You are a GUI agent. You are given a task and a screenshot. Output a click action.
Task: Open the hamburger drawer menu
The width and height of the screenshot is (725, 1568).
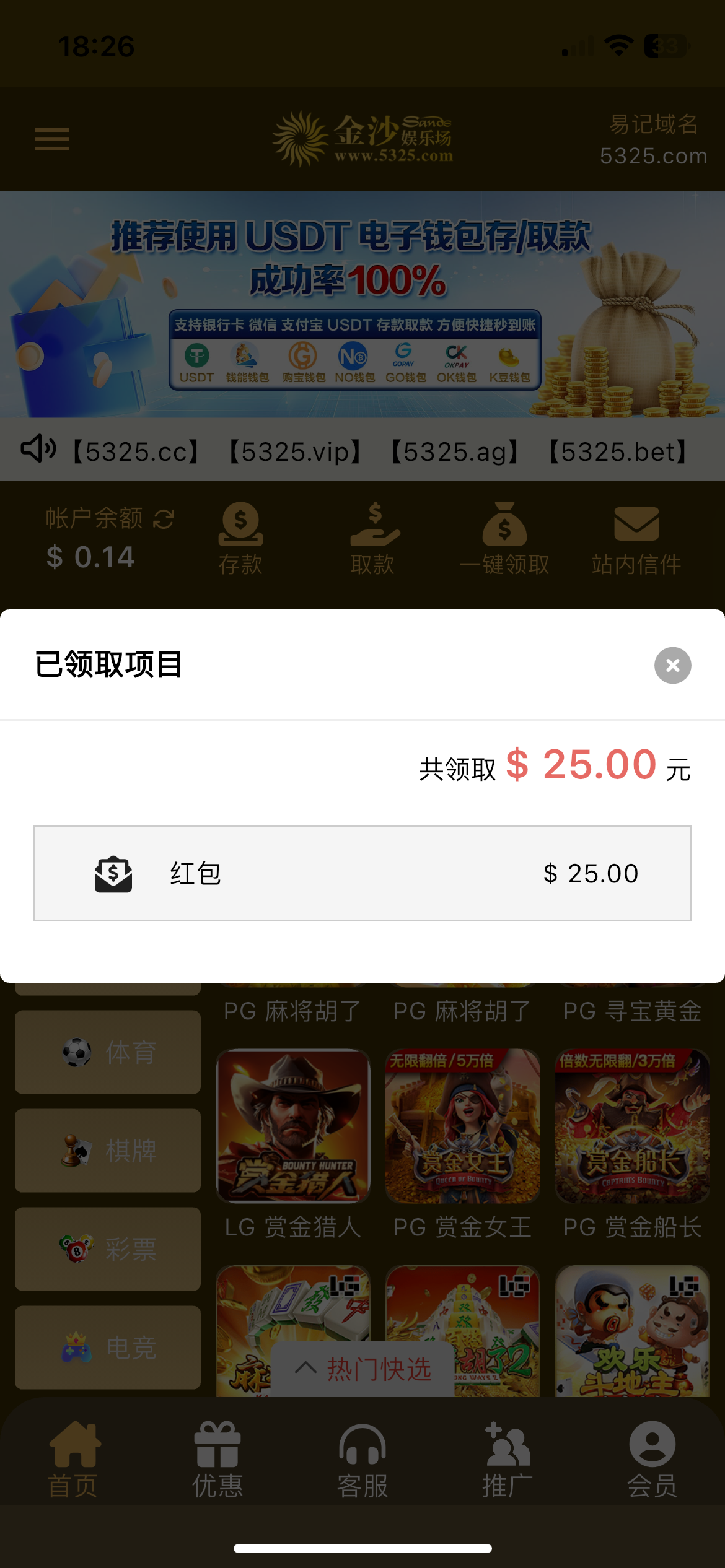pyautogui.click(x=52, y=139)
